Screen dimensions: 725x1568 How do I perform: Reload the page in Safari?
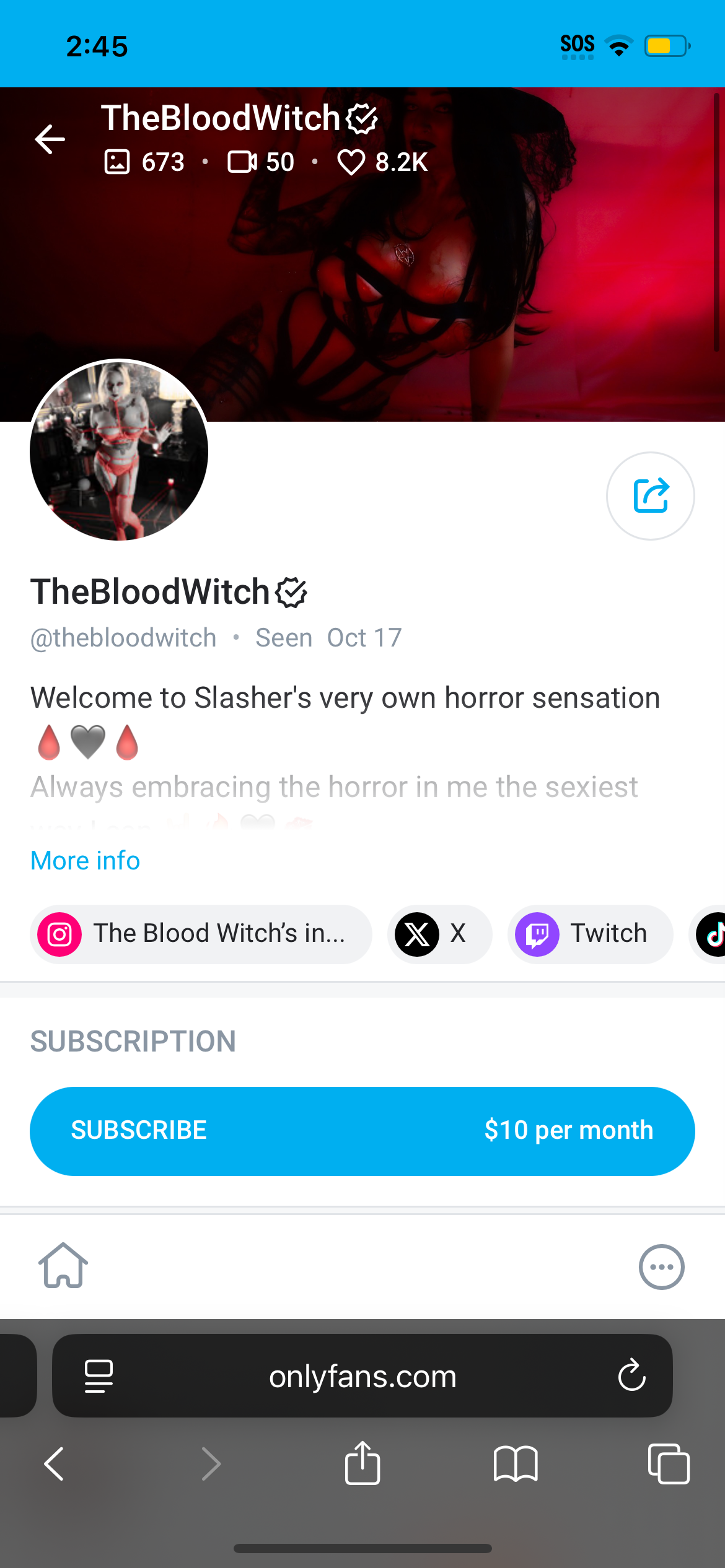point(631,1376)
